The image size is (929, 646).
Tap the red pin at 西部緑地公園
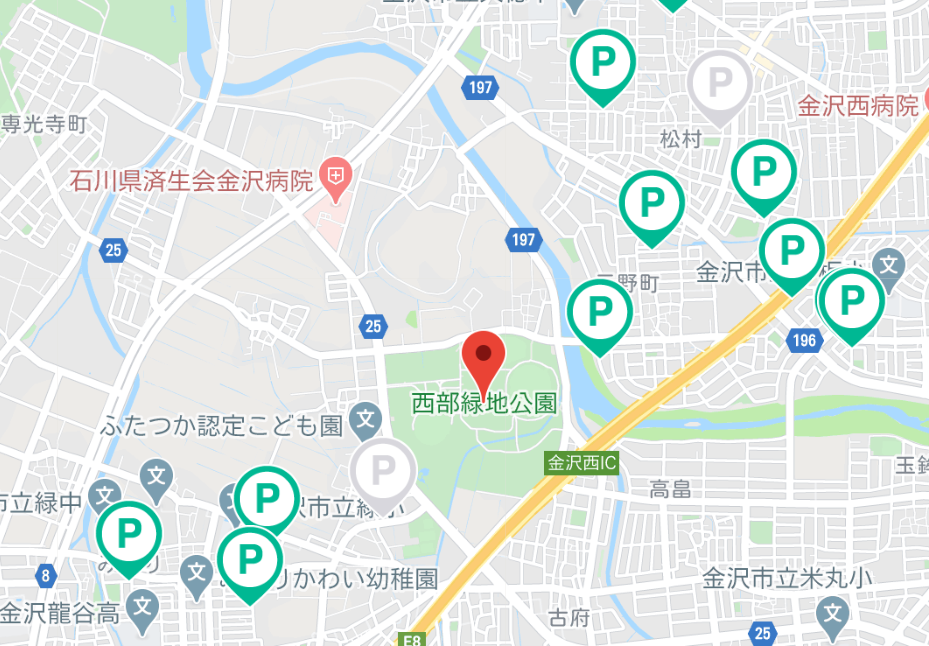click(x=485, y=362)
